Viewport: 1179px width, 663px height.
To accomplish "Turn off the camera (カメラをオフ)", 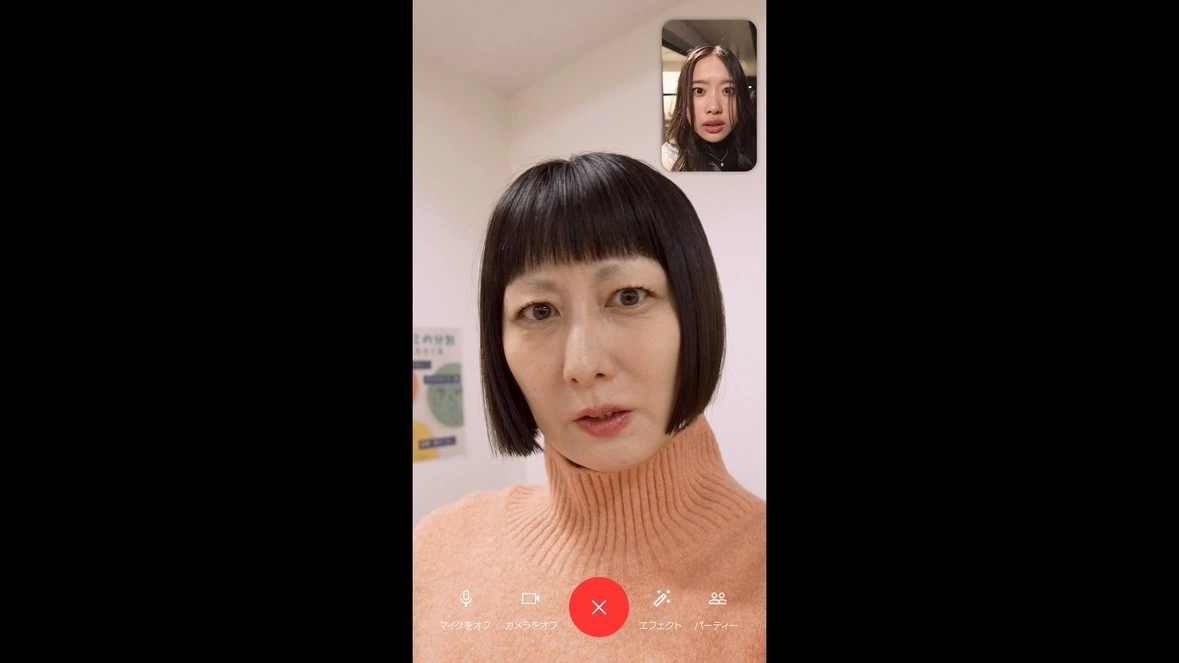I will click(x=531, y=604).
